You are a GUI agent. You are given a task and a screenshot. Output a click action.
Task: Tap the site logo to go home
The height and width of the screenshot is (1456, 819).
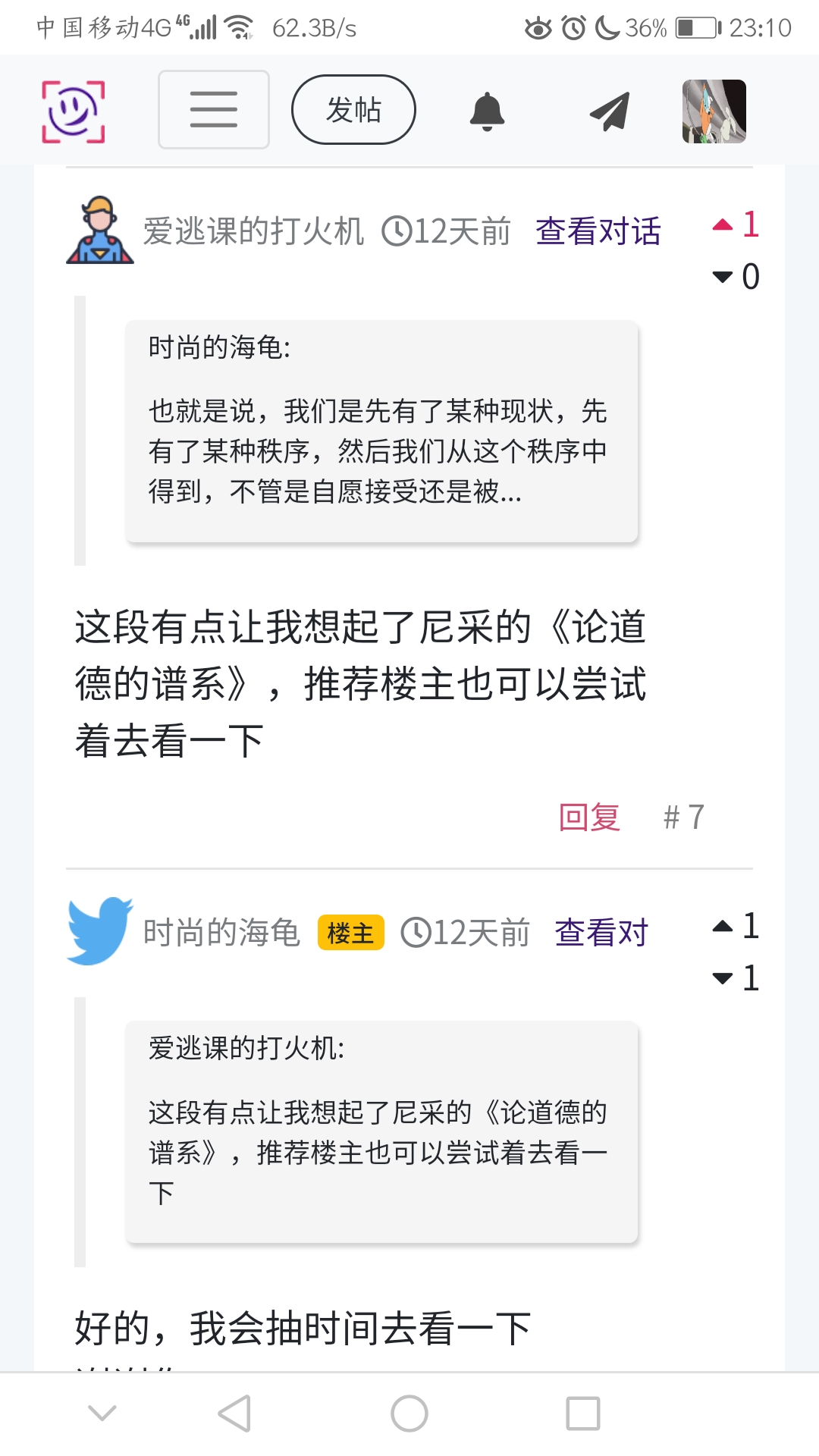[73, 111]
